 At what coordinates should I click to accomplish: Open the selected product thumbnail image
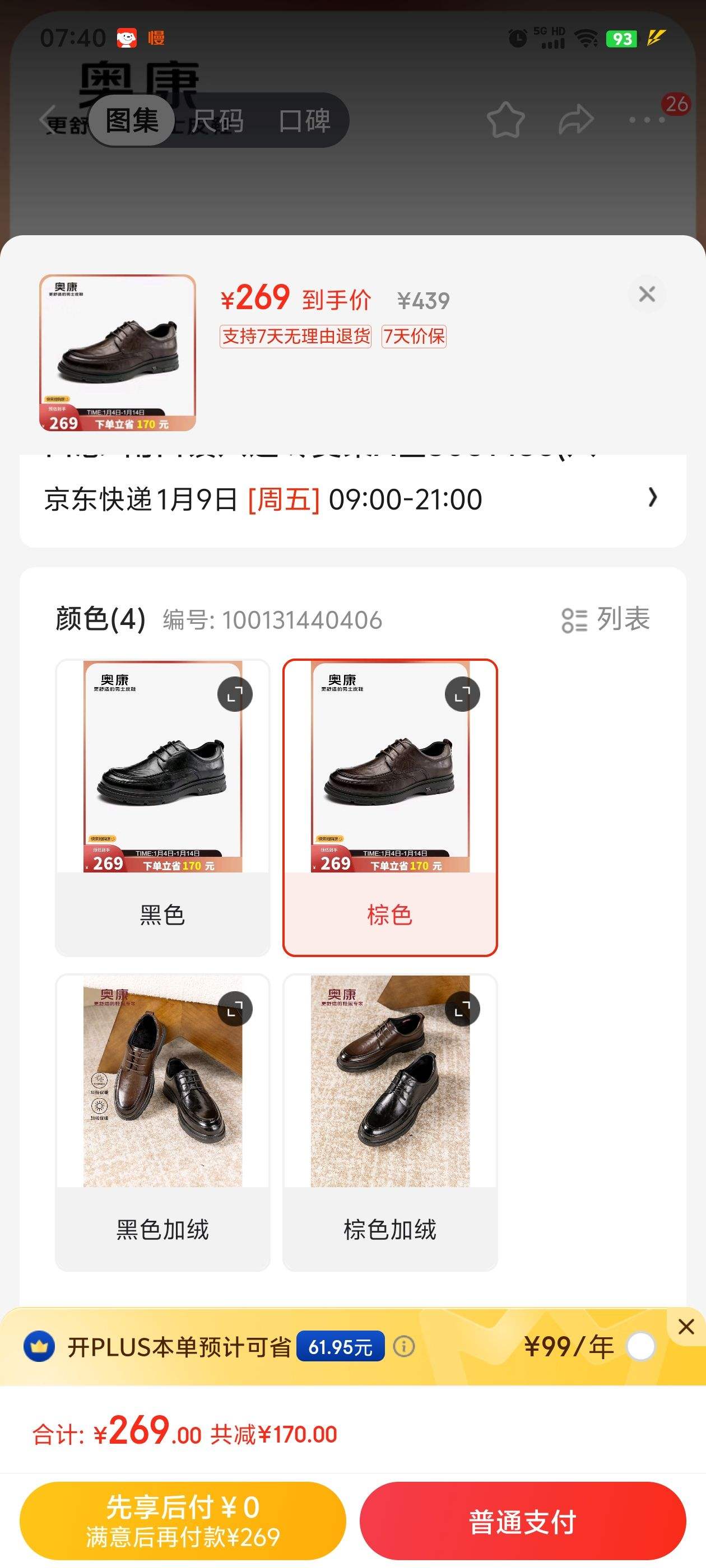point(118,353)
